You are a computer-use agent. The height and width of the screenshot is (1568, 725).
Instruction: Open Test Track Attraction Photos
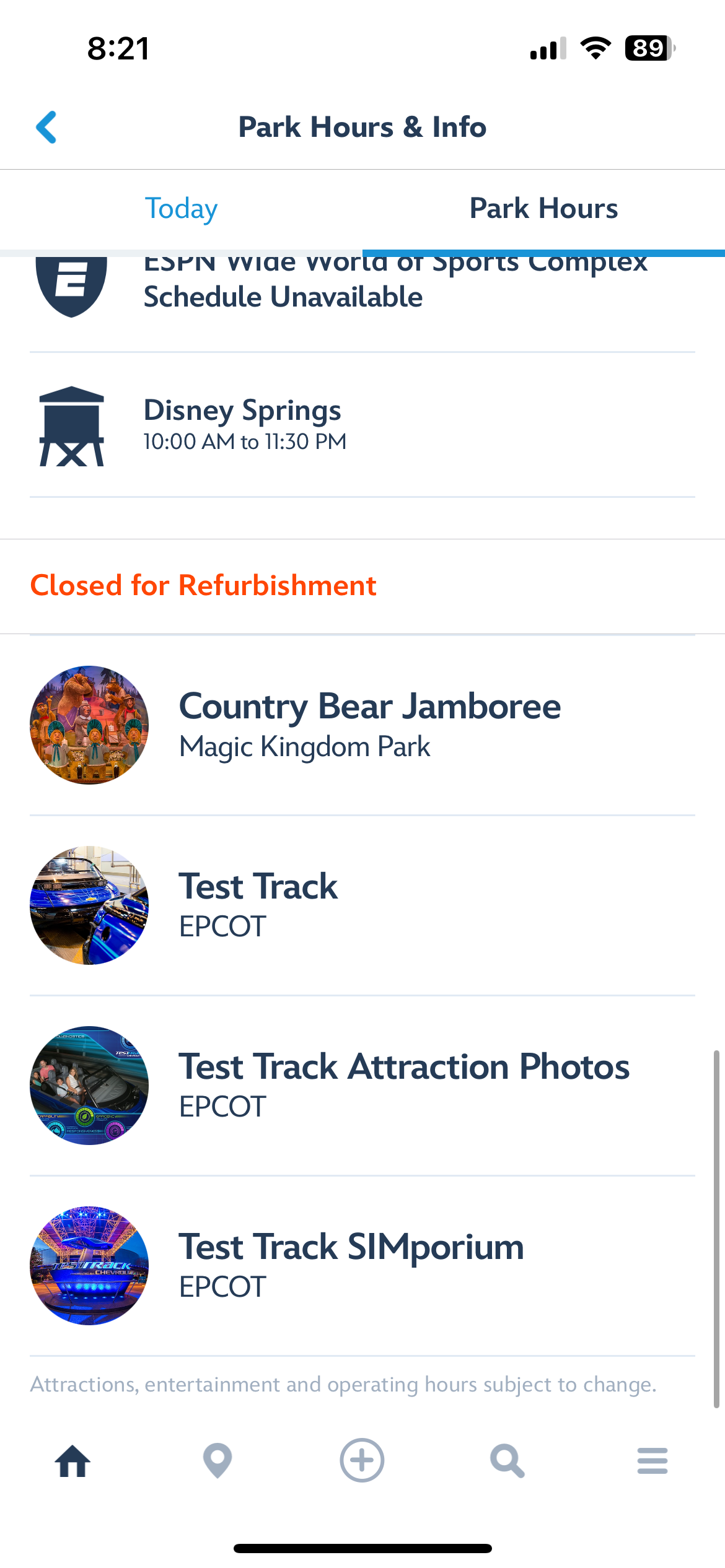(x=362, y=1085)
